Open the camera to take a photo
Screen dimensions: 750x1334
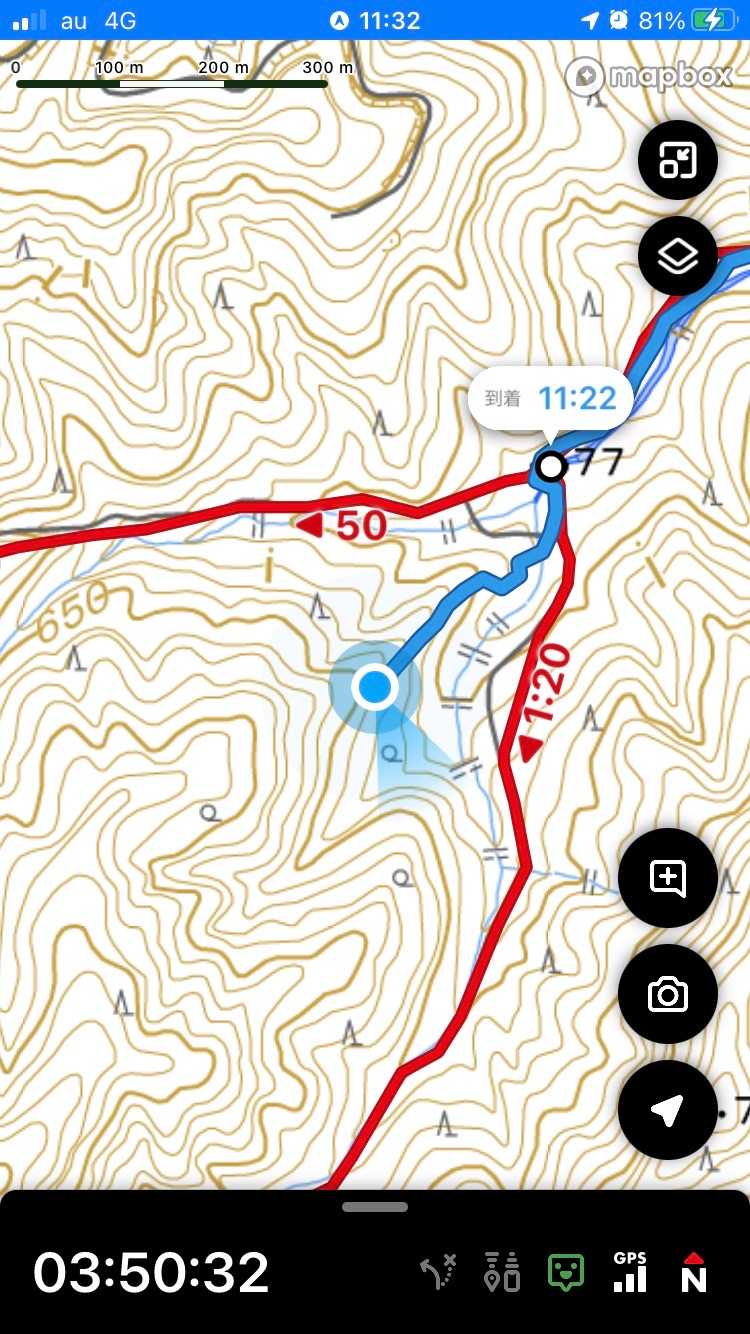667,994
